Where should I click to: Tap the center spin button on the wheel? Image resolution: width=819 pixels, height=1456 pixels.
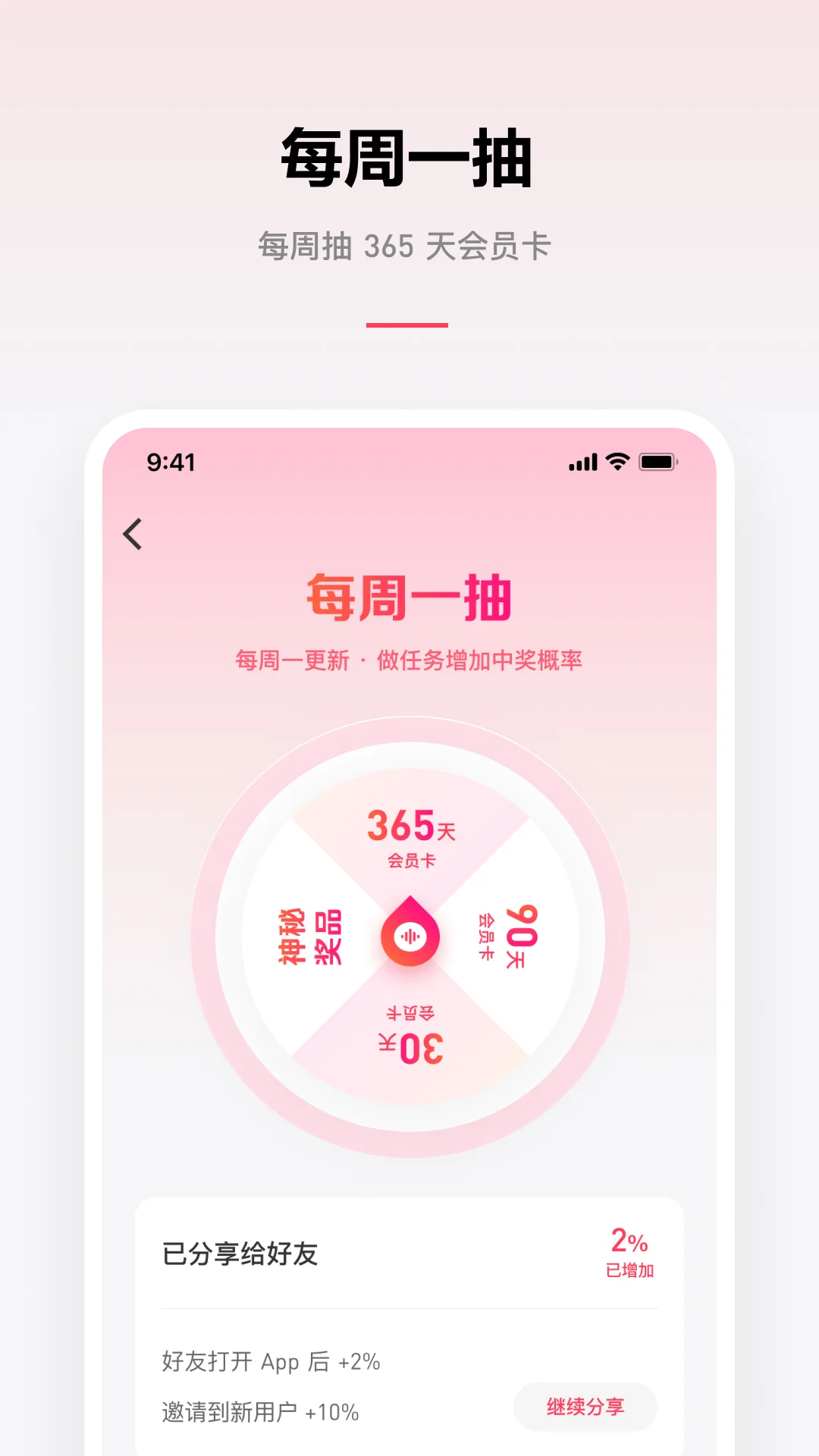tap(409, 934)
